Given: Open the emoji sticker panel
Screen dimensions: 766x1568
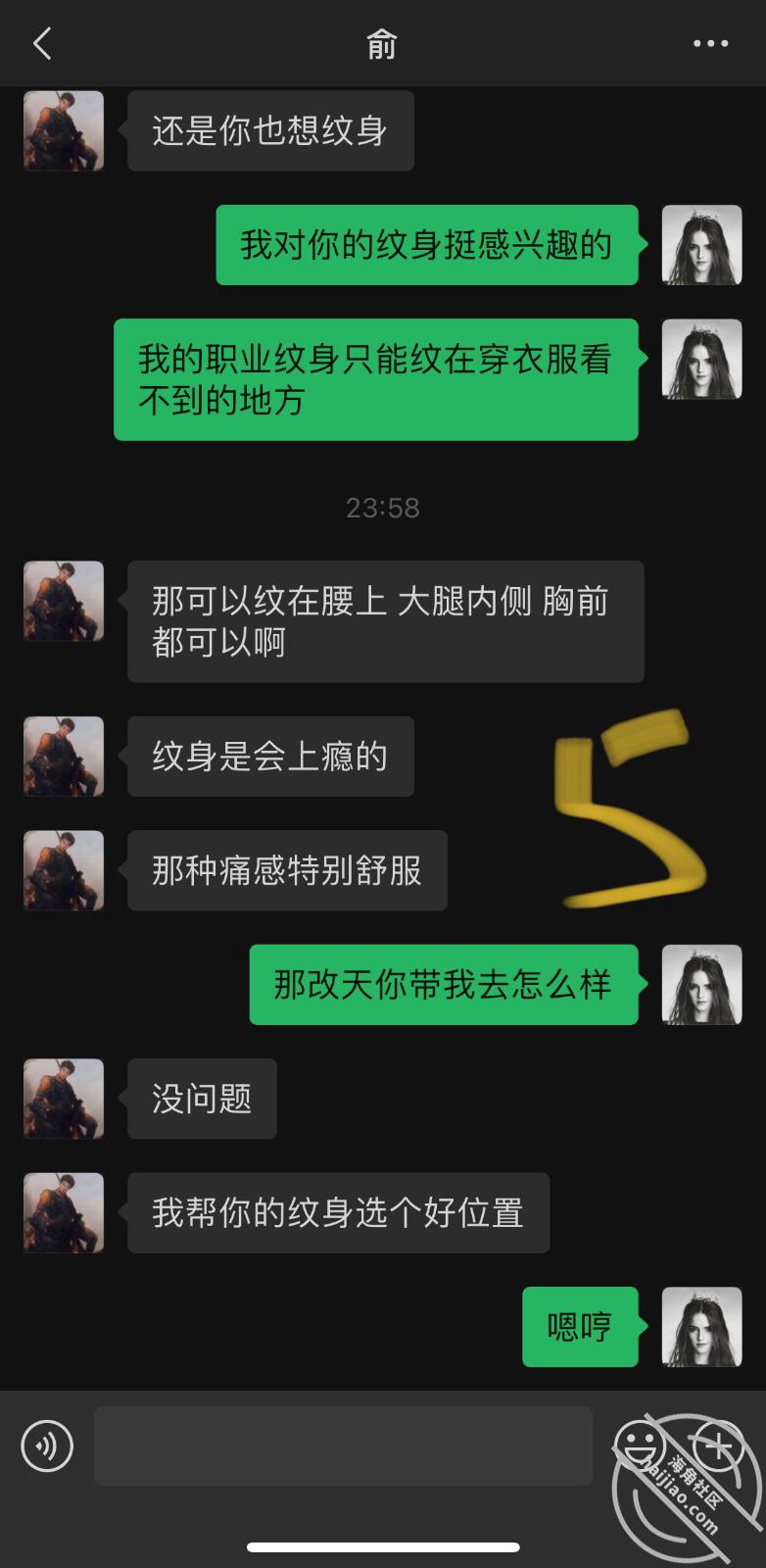Looking at the screenshot, I should pos(640,1445).
